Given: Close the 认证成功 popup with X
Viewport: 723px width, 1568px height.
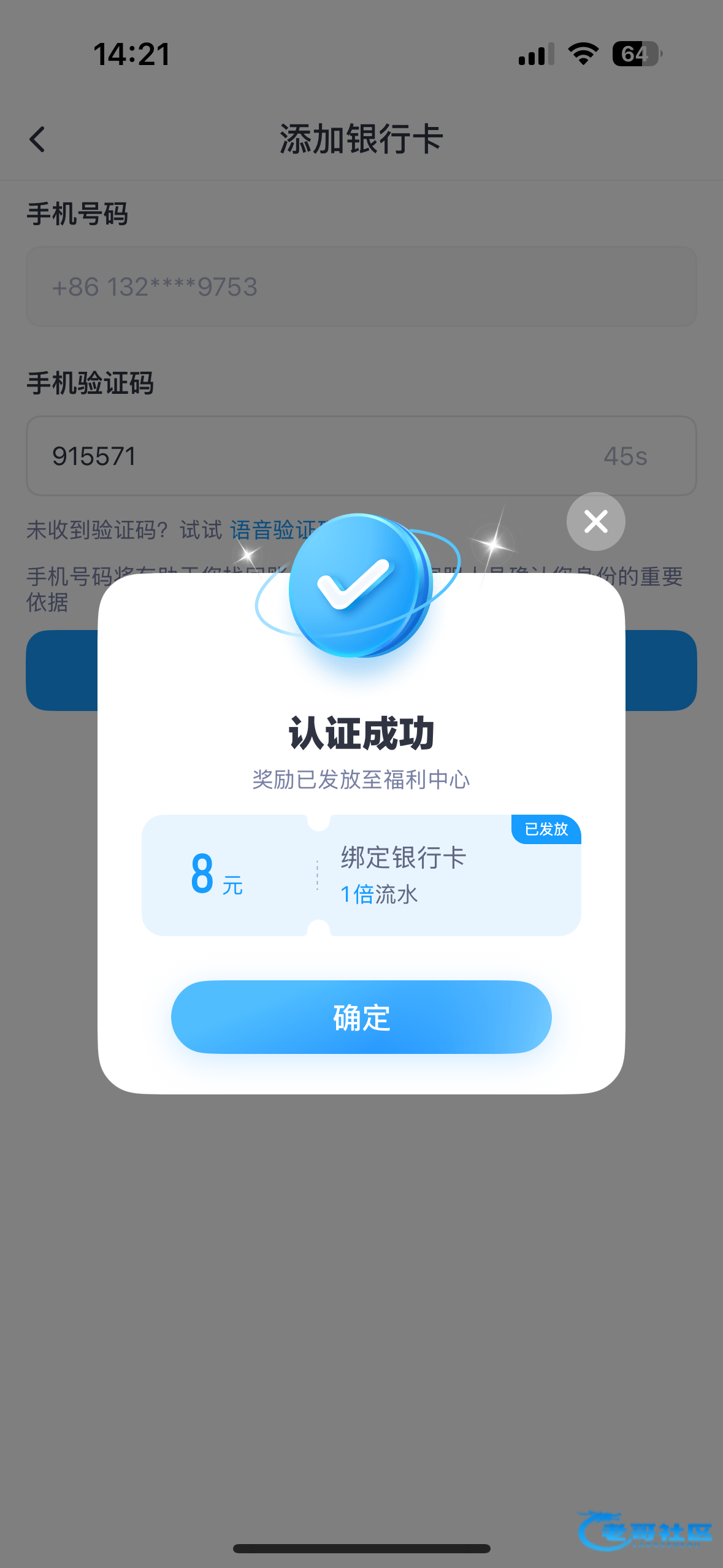Looking at the screenshot, I should point(595,521).
